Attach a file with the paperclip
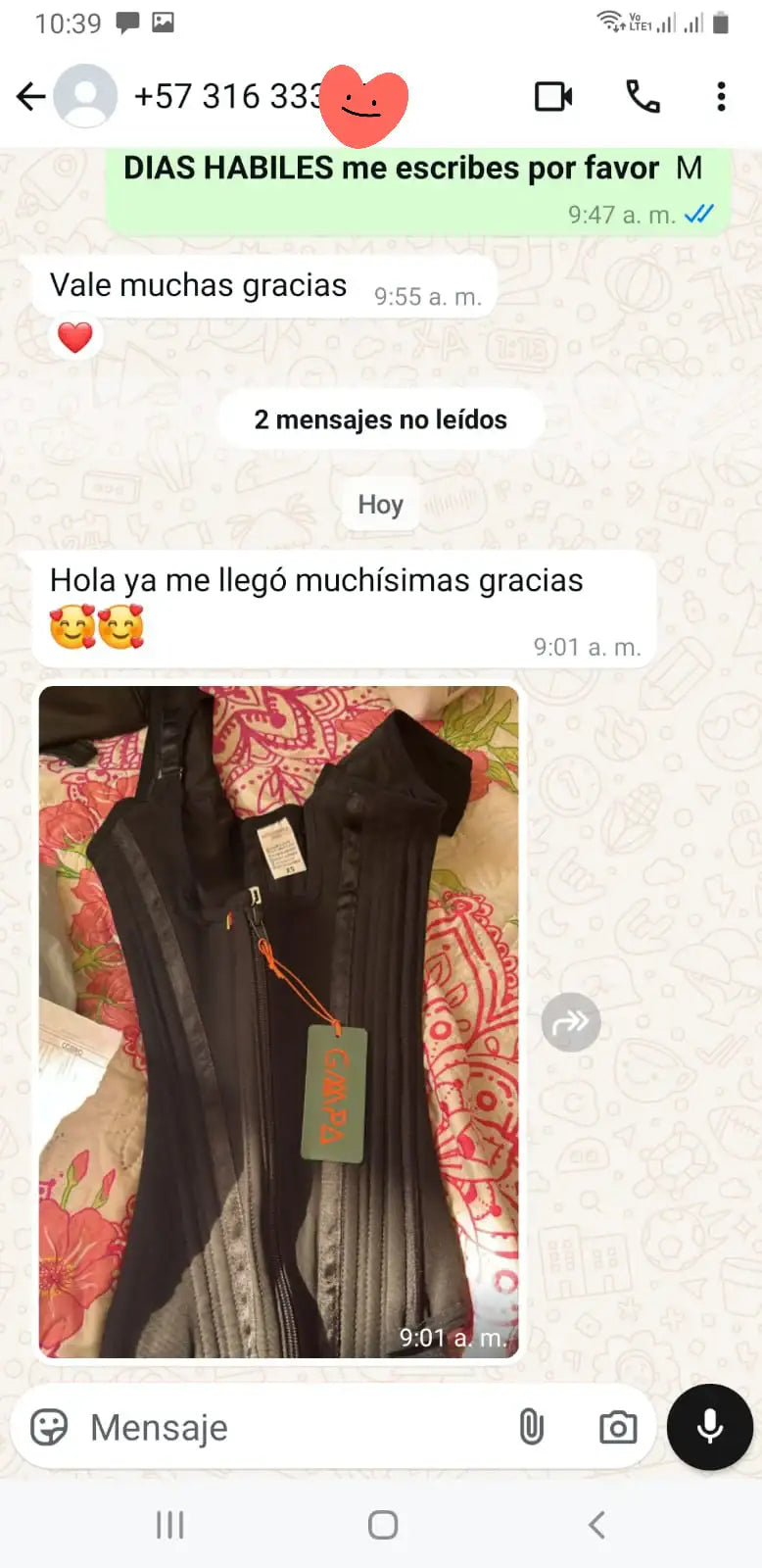Viewport: 762px width, 1568px height. (x=531, y=1427)
